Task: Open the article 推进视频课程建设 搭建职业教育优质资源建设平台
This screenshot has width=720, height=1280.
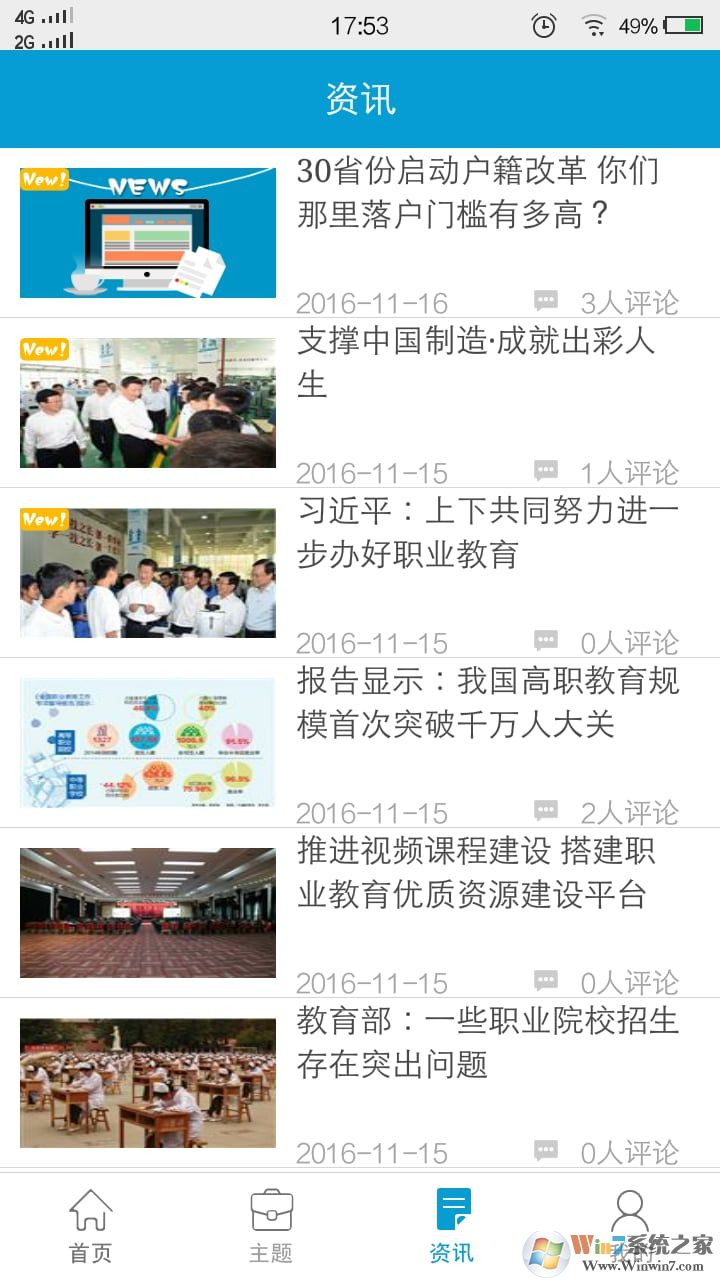Action: [x=476, y=872]
